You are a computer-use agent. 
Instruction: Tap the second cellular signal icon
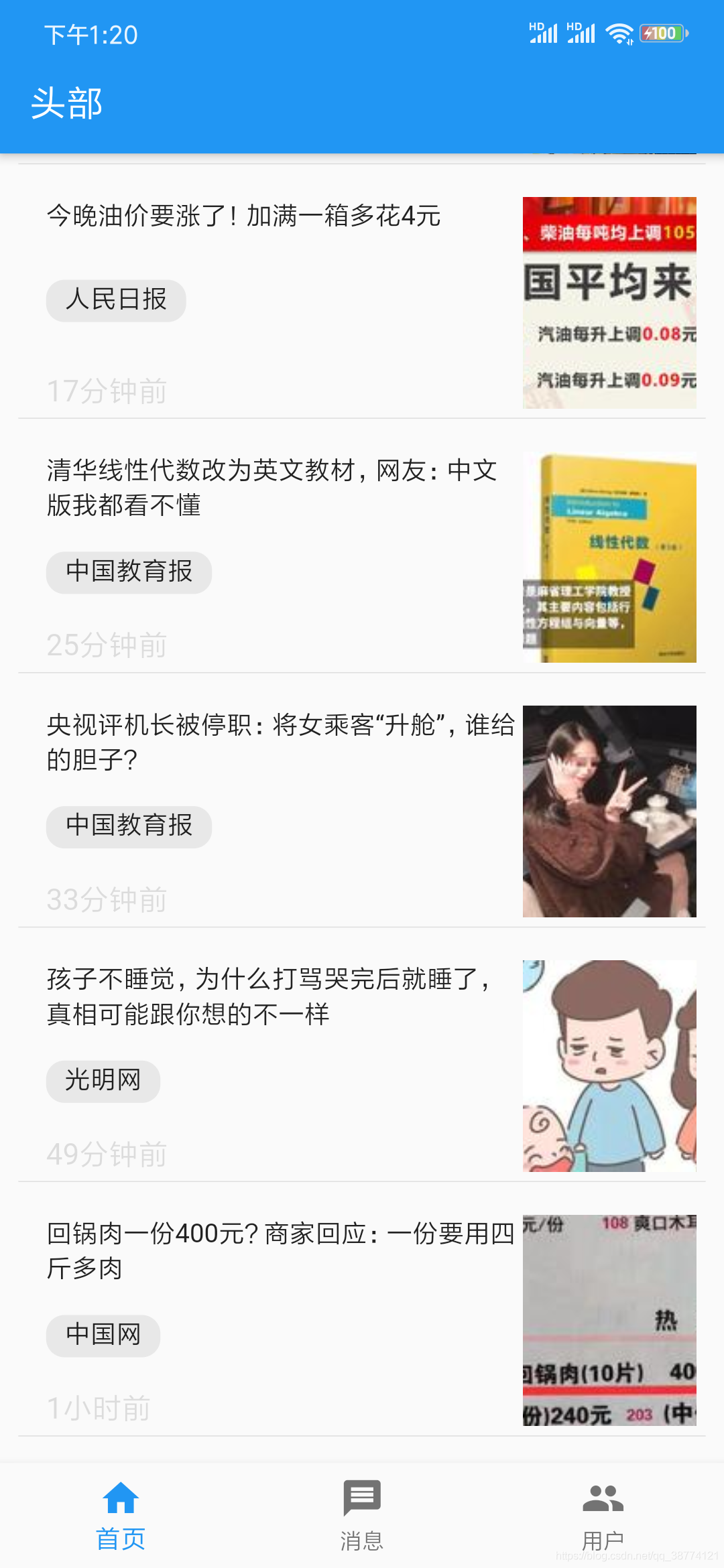click(x=581, y=32)
